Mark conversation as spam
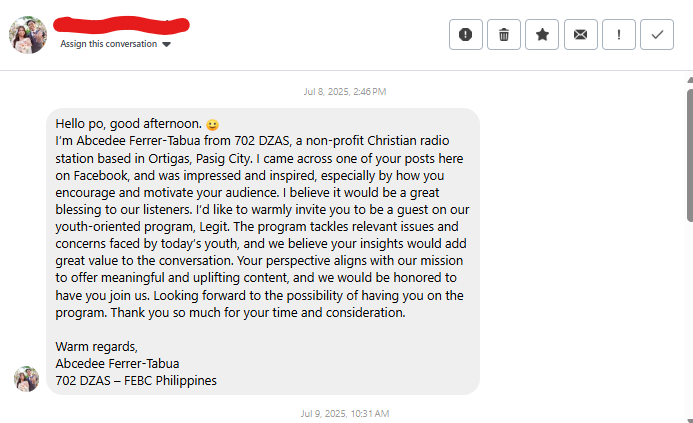The width and height of the screenshot is (693, 423). (x=465, y=35)
